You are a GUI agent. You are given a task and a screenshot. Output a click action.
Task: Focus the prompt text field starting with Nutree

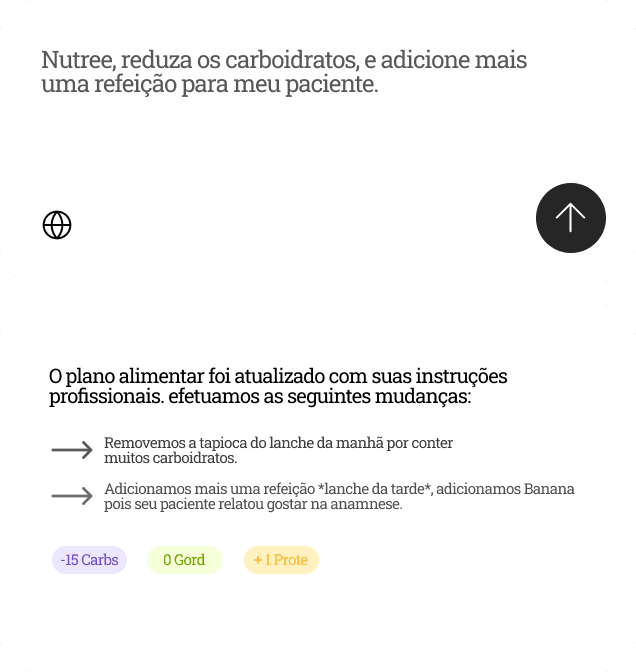tap(284, 72)
